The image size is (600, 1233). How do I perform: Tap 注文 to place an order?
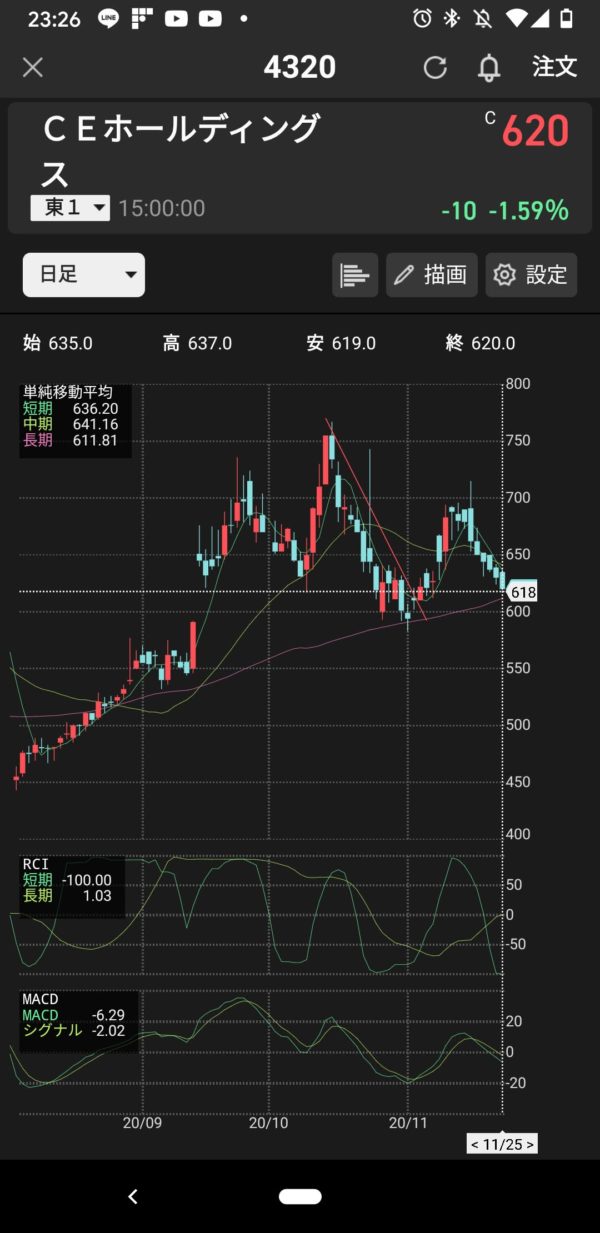(x=555, y=67)
